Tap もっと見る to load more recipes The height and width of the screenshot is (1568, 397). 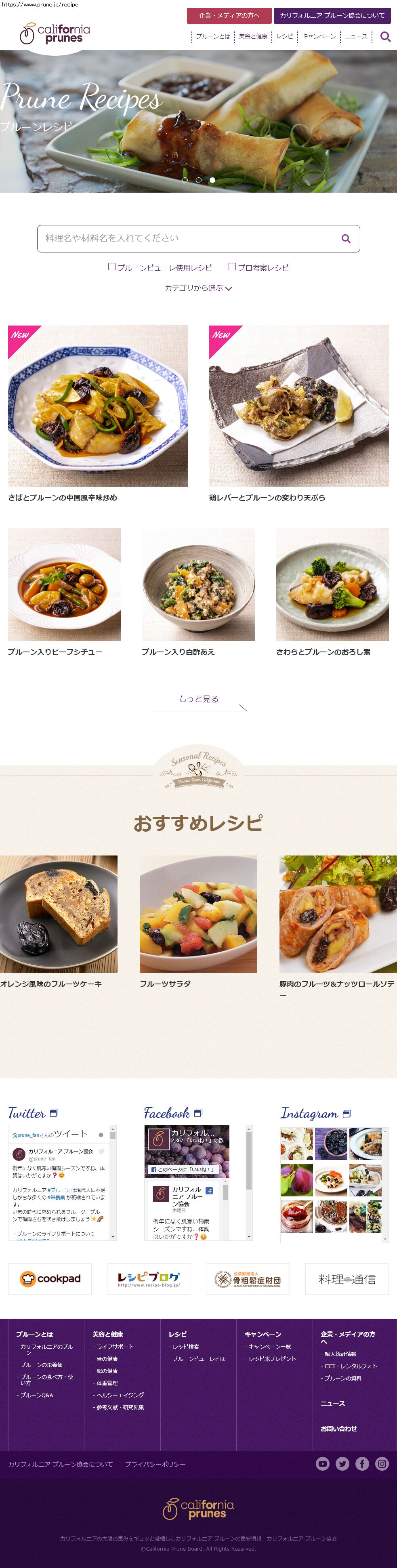[199, 700]
